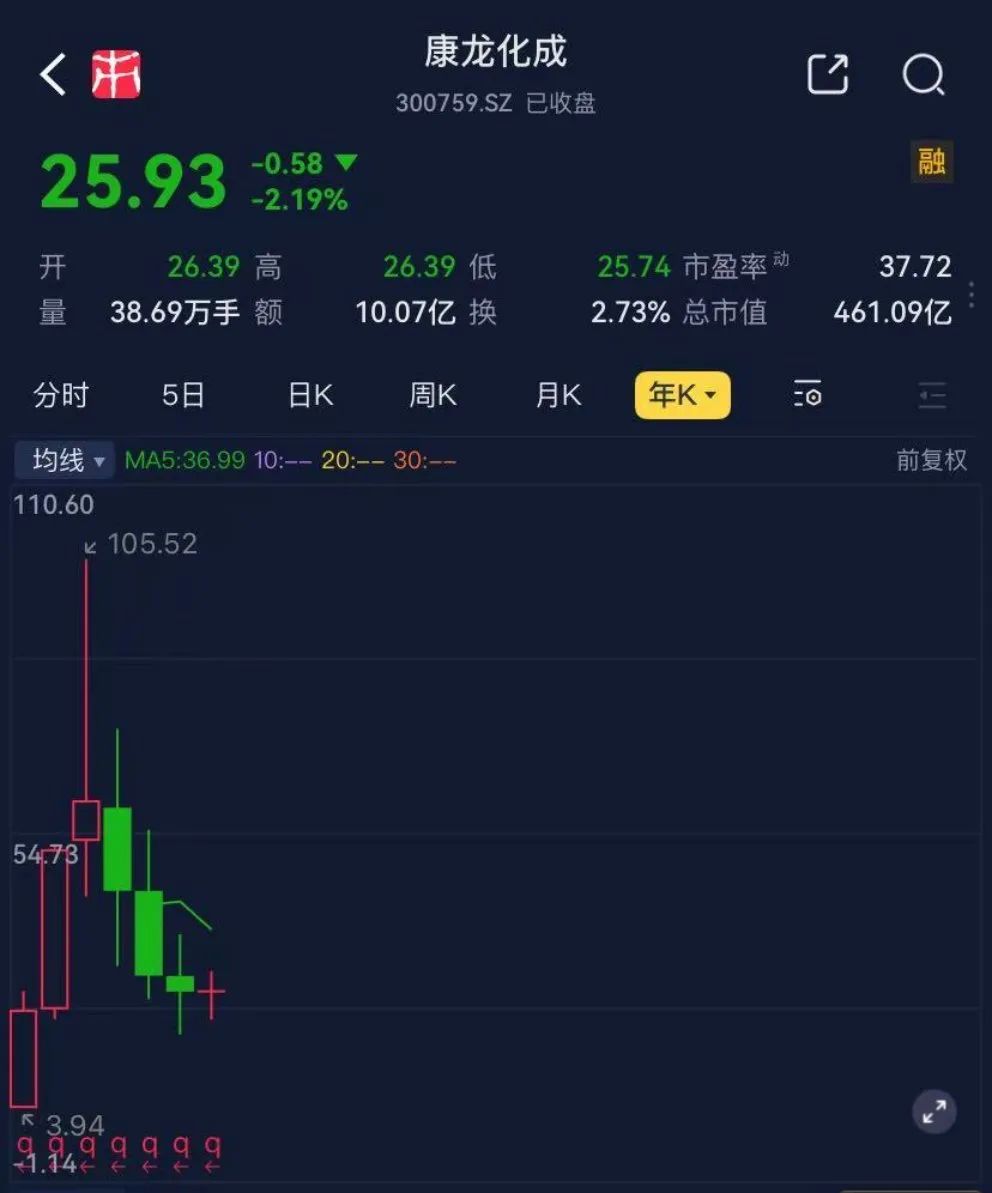This screenshot has height=1193, width=992.
Task: Expand chart to full screen
Action: click(934, 1111)
